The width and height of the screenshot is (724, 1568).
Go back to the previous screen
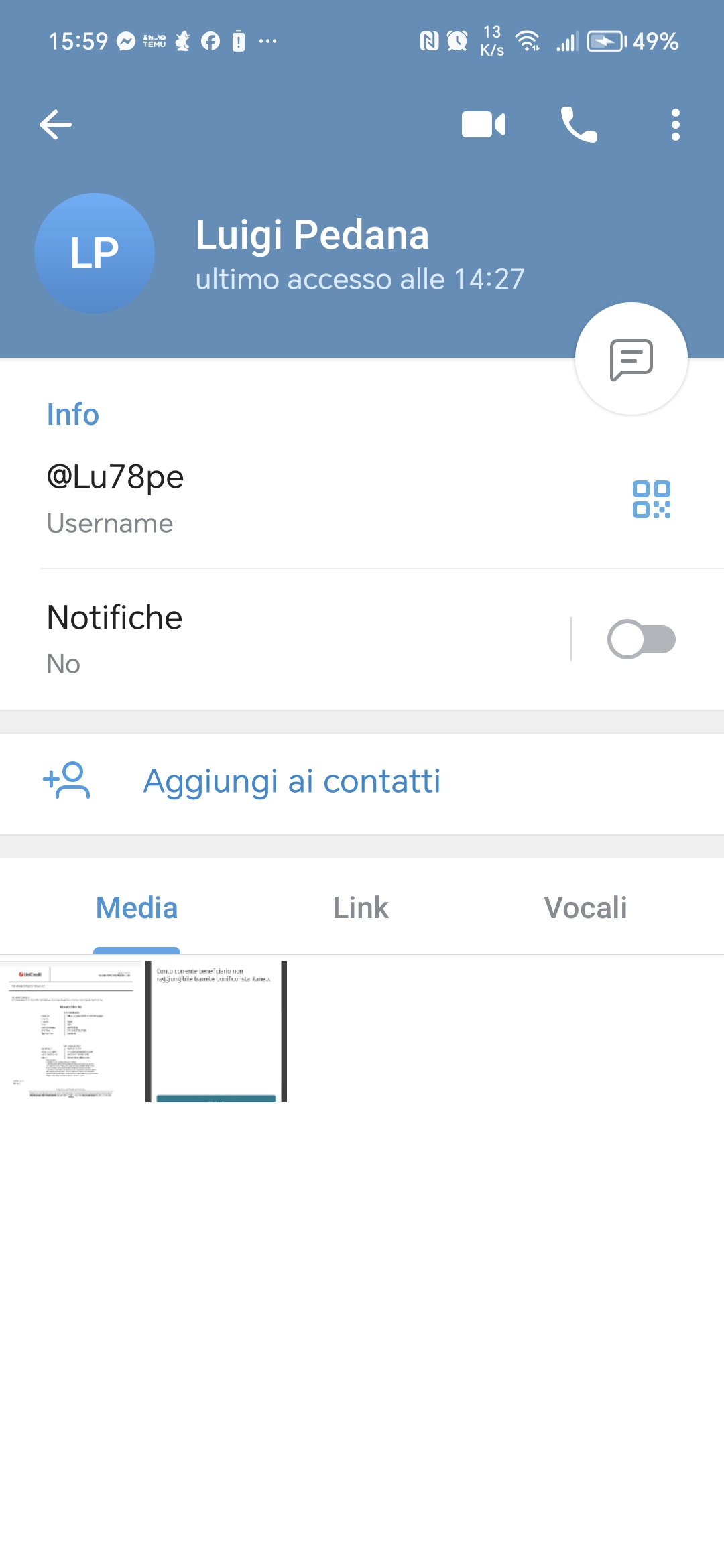(56, 125)
